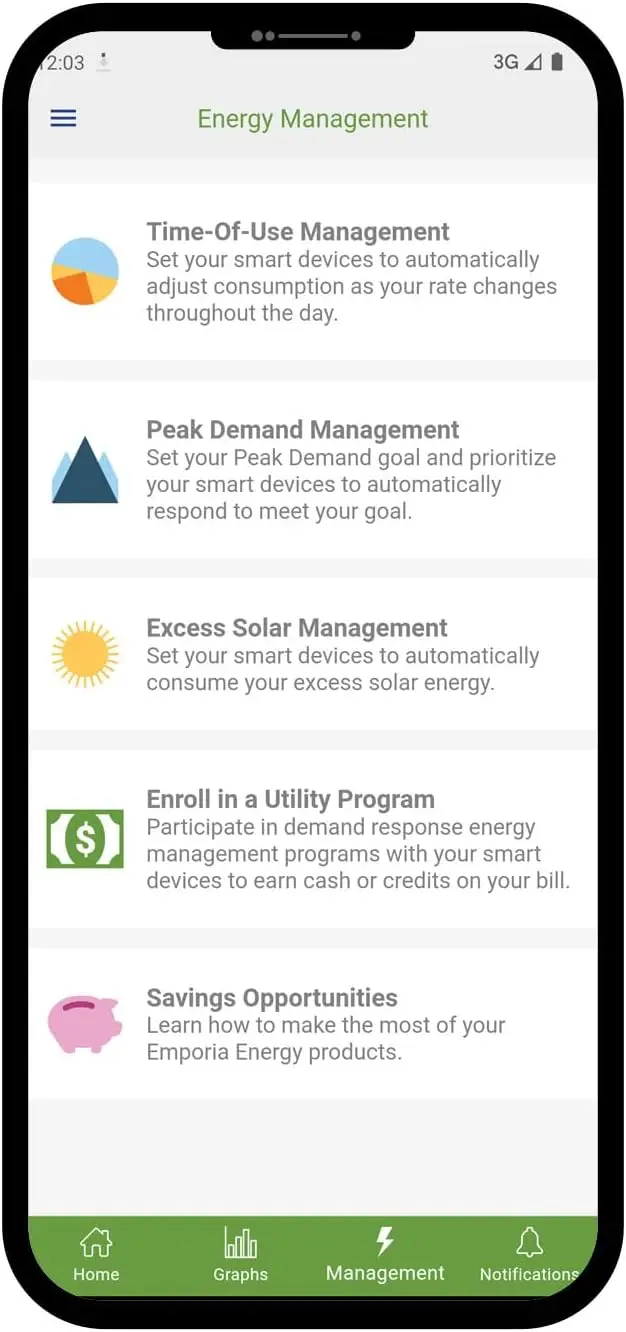This screenshot has width=626, height=1332.
Task: Open Time-Of-Use Management
Action: coord(312,271)
